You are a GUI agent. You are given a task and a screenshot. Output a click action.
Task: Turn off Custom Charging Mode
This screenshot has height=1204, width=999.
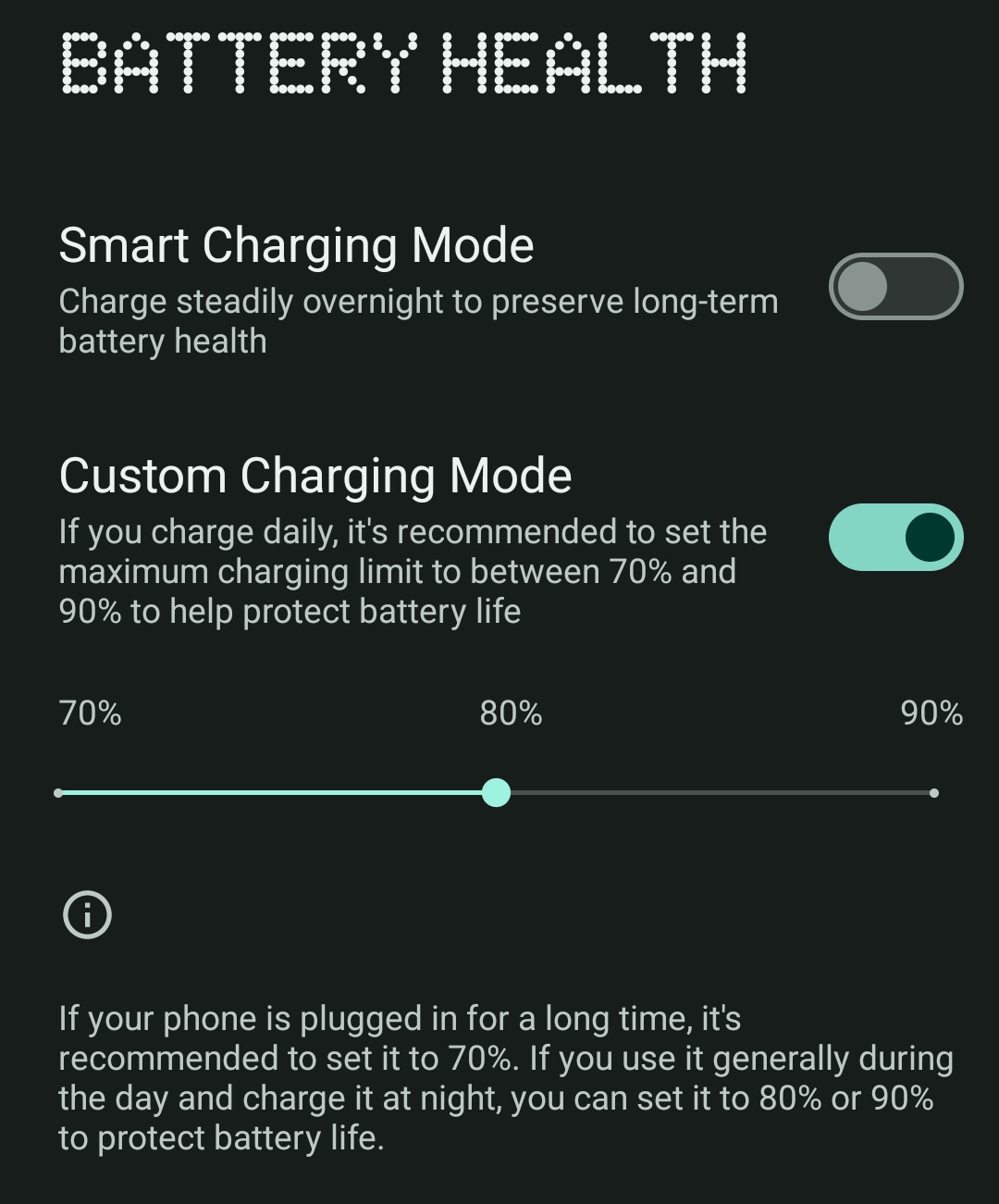click(x=895, y=538)
